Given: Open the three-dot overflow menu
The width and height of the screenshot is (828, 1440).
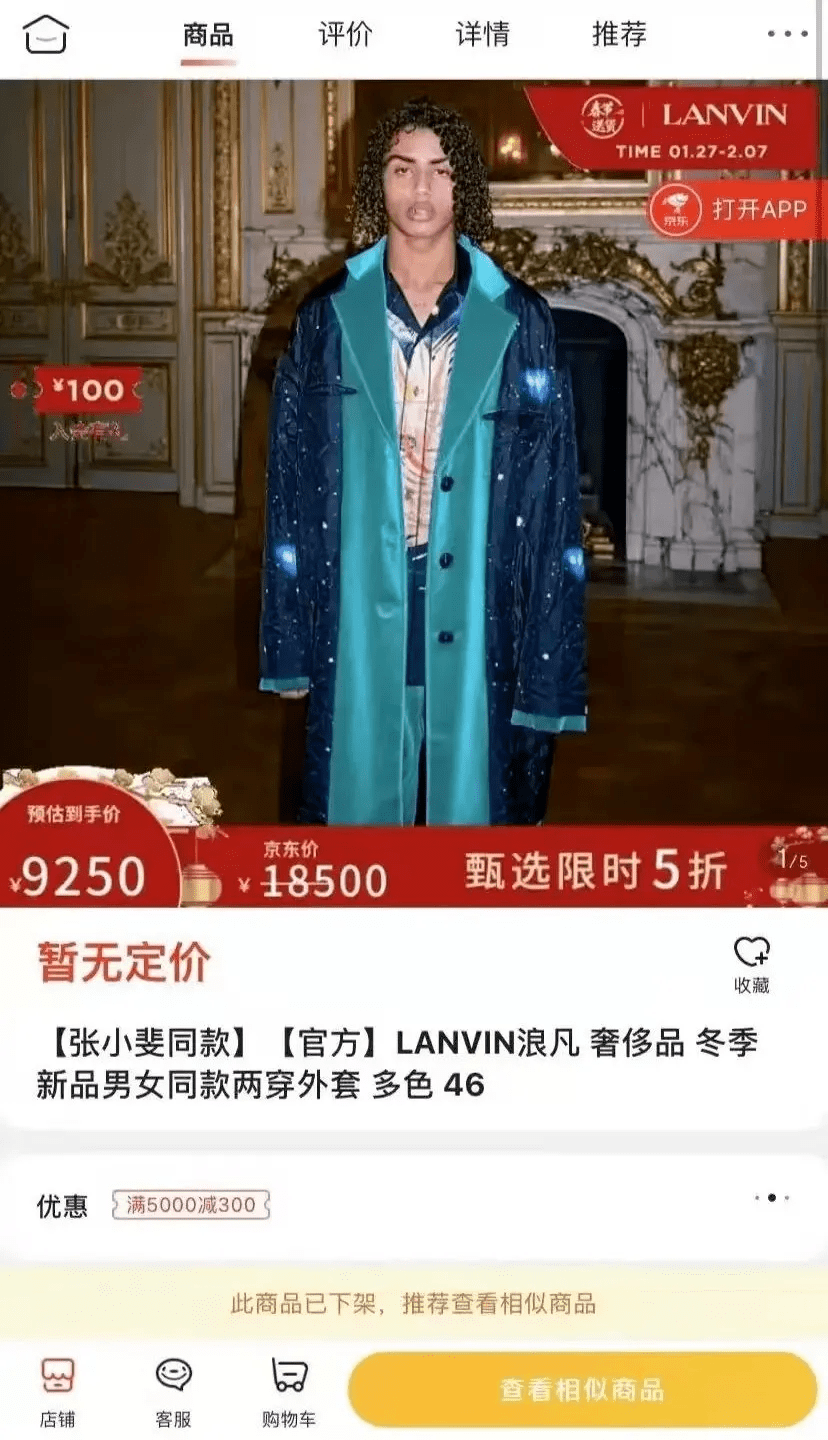Looking at the screenshot, I should [x=787, y=35].
